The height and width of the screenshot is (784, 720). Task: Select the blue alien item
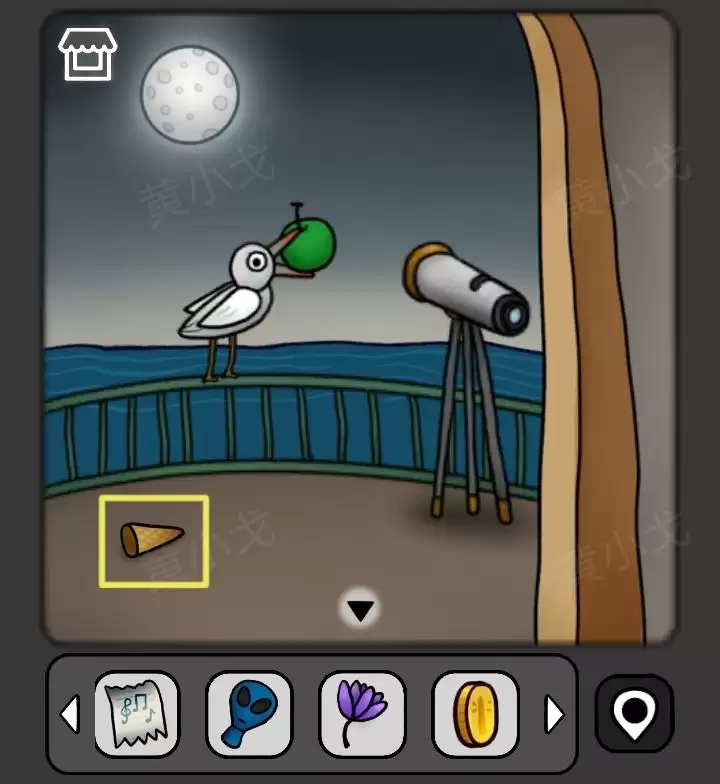click(x=249, y=713)
